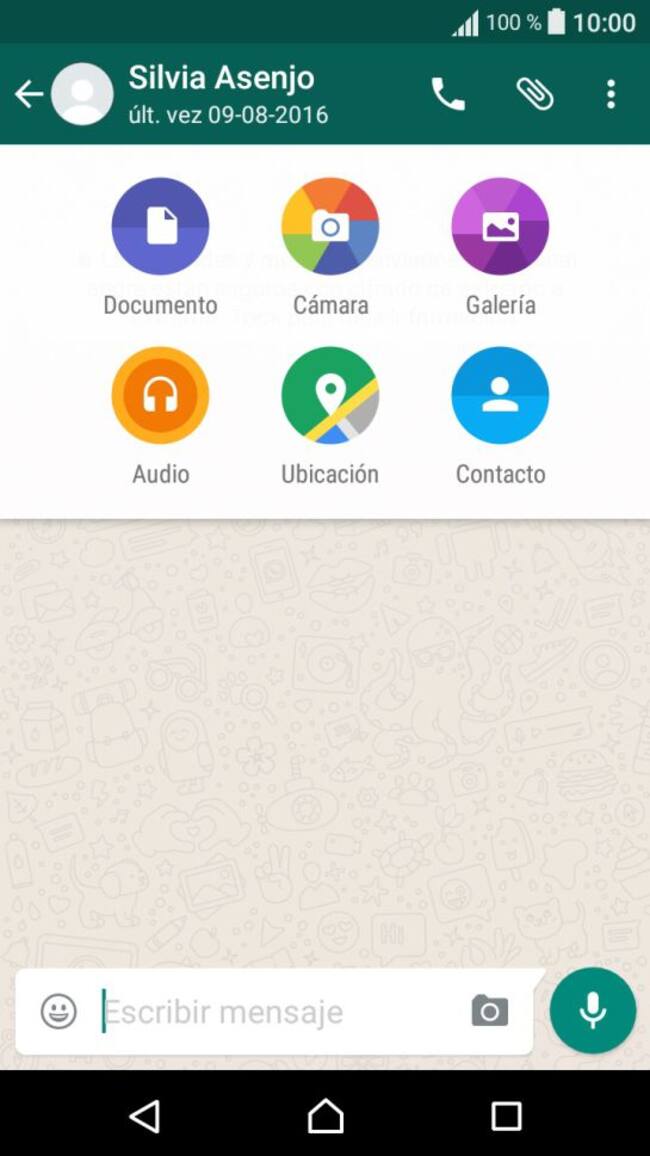Go back from Silvia Asenjo's chat
This screenshot has height=1156, width=650.
tap(28, 95)
